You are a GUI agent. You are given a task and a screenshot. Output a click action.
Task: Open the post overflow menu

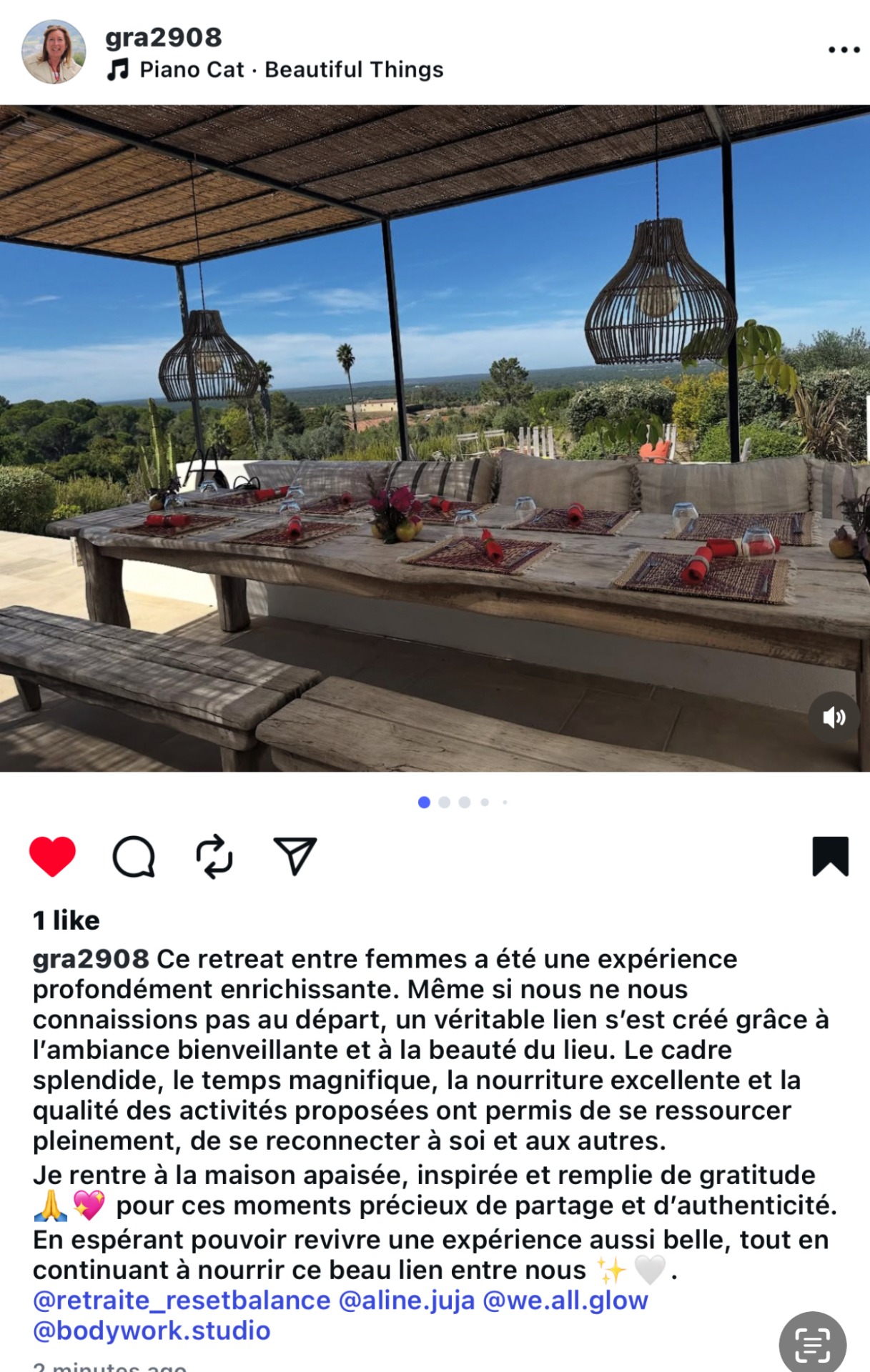844,49
